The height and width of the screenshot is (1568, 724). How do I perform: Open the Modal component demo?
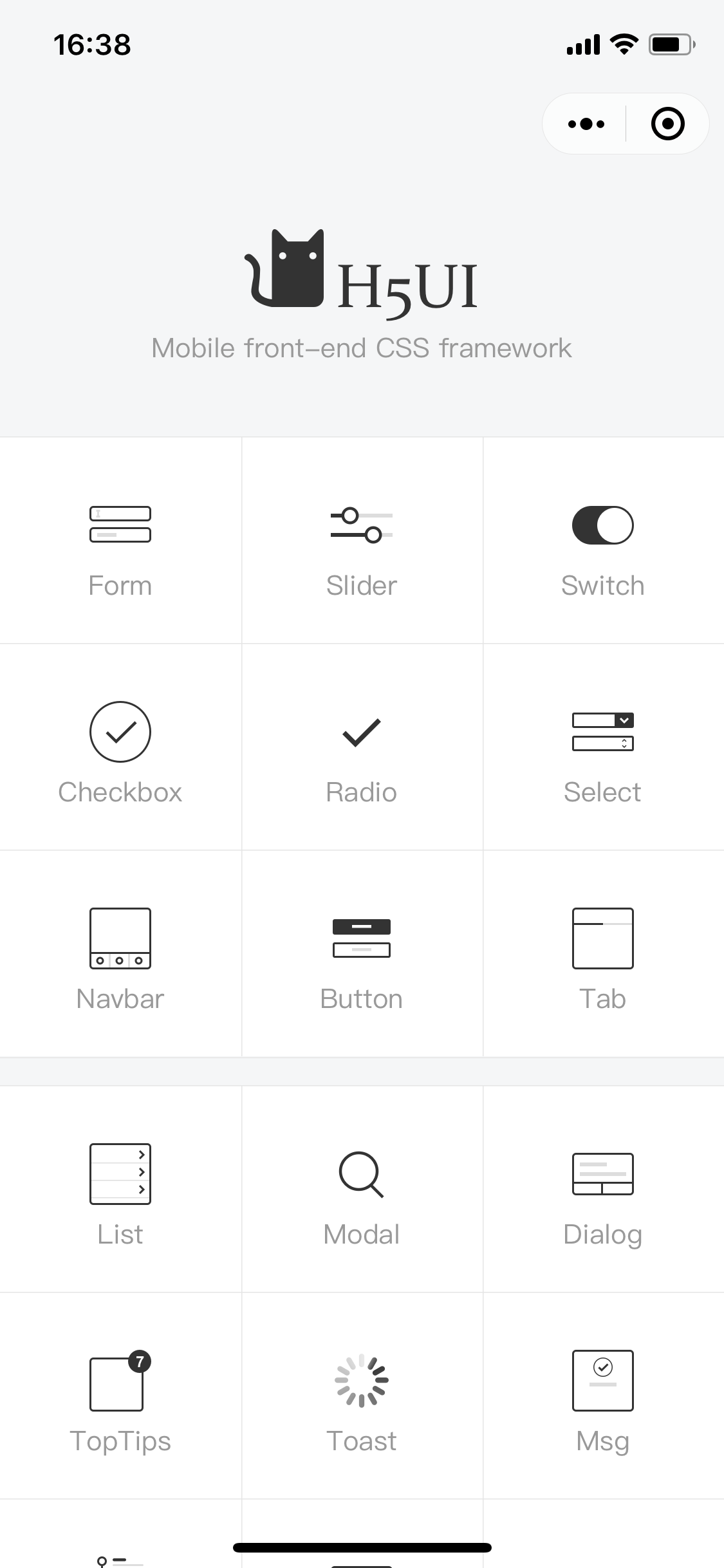point(362,1190)
